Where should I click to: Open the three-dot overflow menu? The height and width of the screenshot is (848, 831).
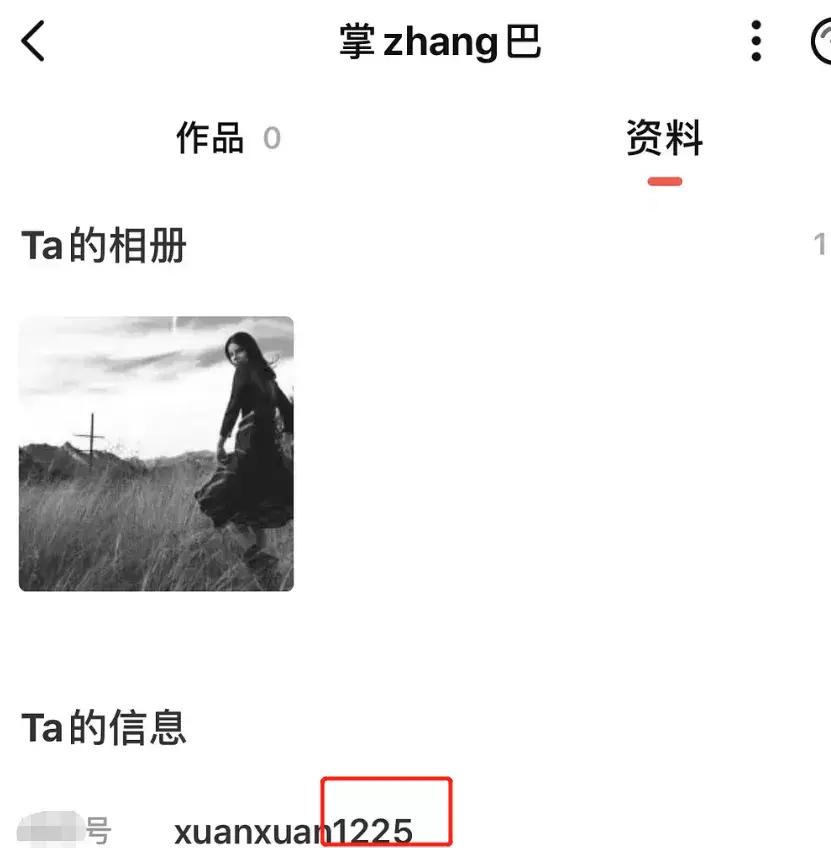point(756,42)
